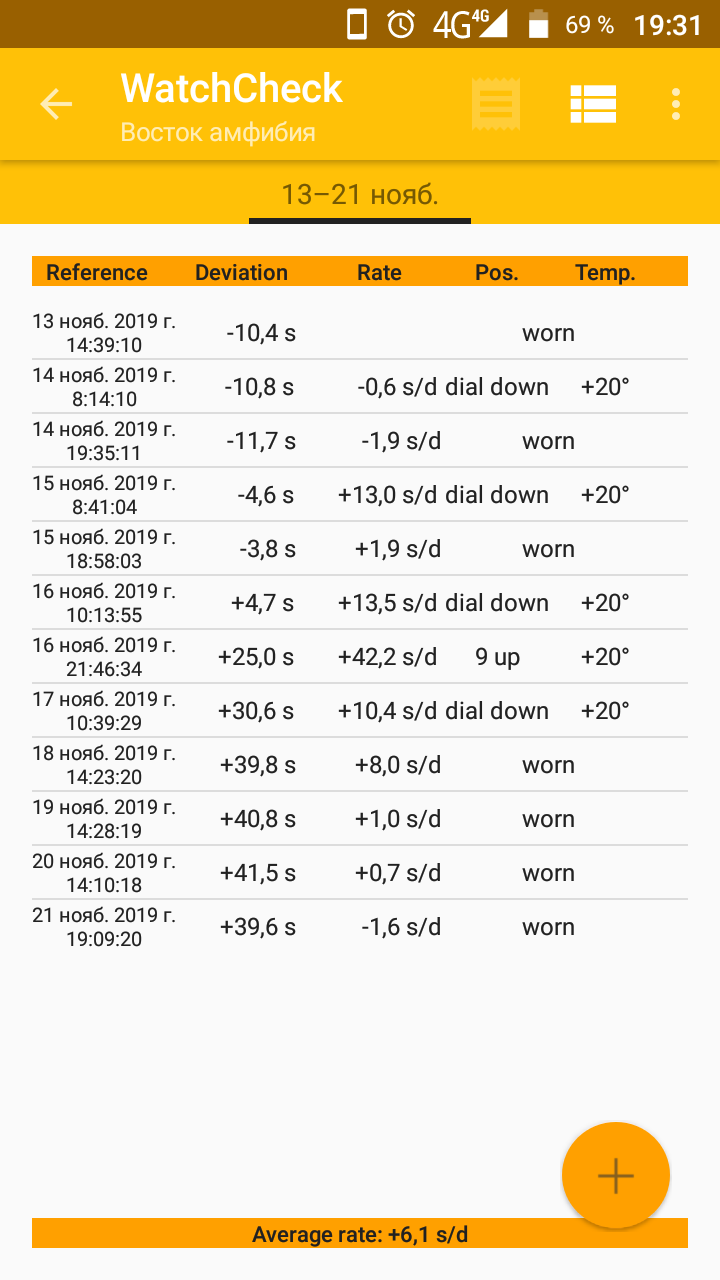Open the 14 нояб. 8:14:10 entry
The height and width of the screenshot is (1280, 720).
[x=360, y=387]
